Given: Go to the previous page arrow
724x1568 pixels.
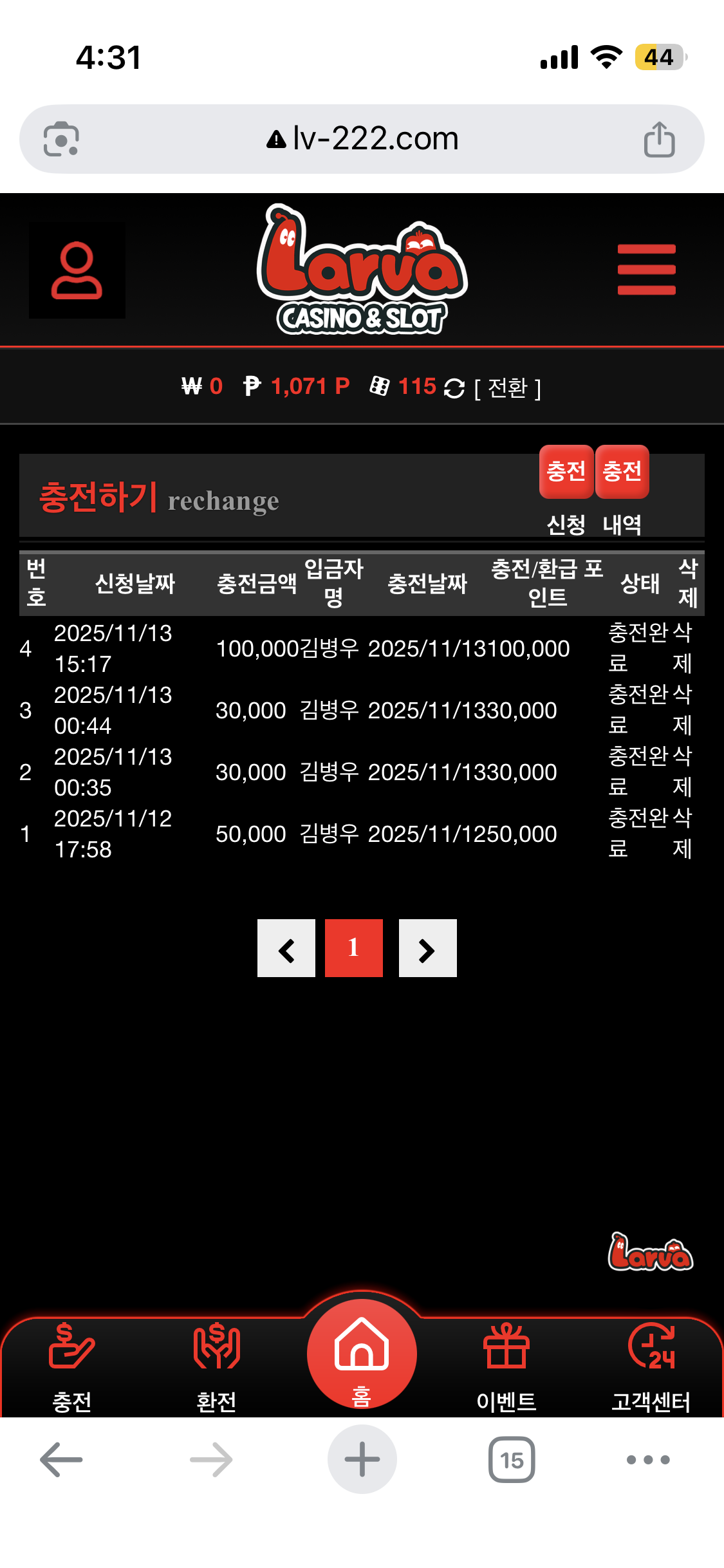Looking at the screenshot, I should 286,948.
